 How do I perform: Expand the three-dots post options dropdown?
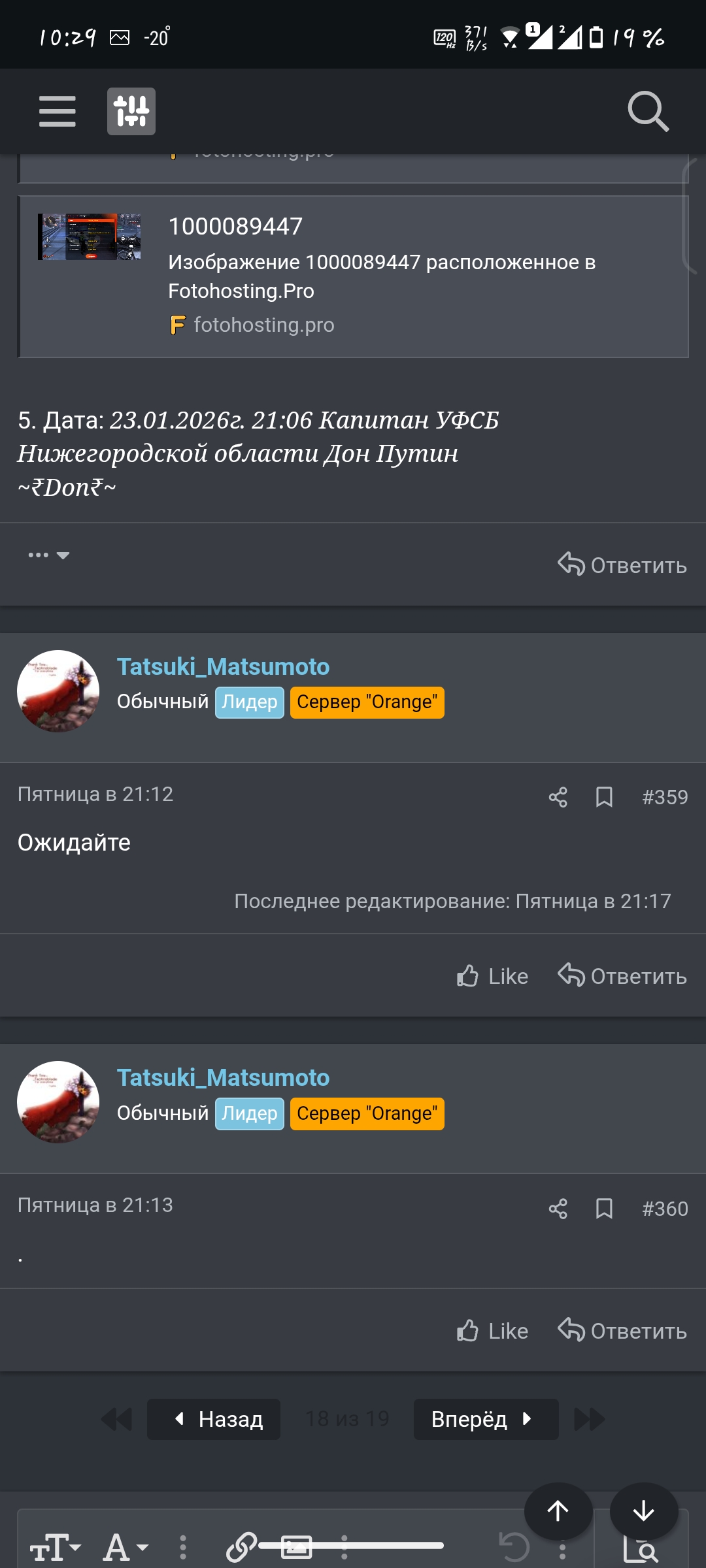coord(48,555)
